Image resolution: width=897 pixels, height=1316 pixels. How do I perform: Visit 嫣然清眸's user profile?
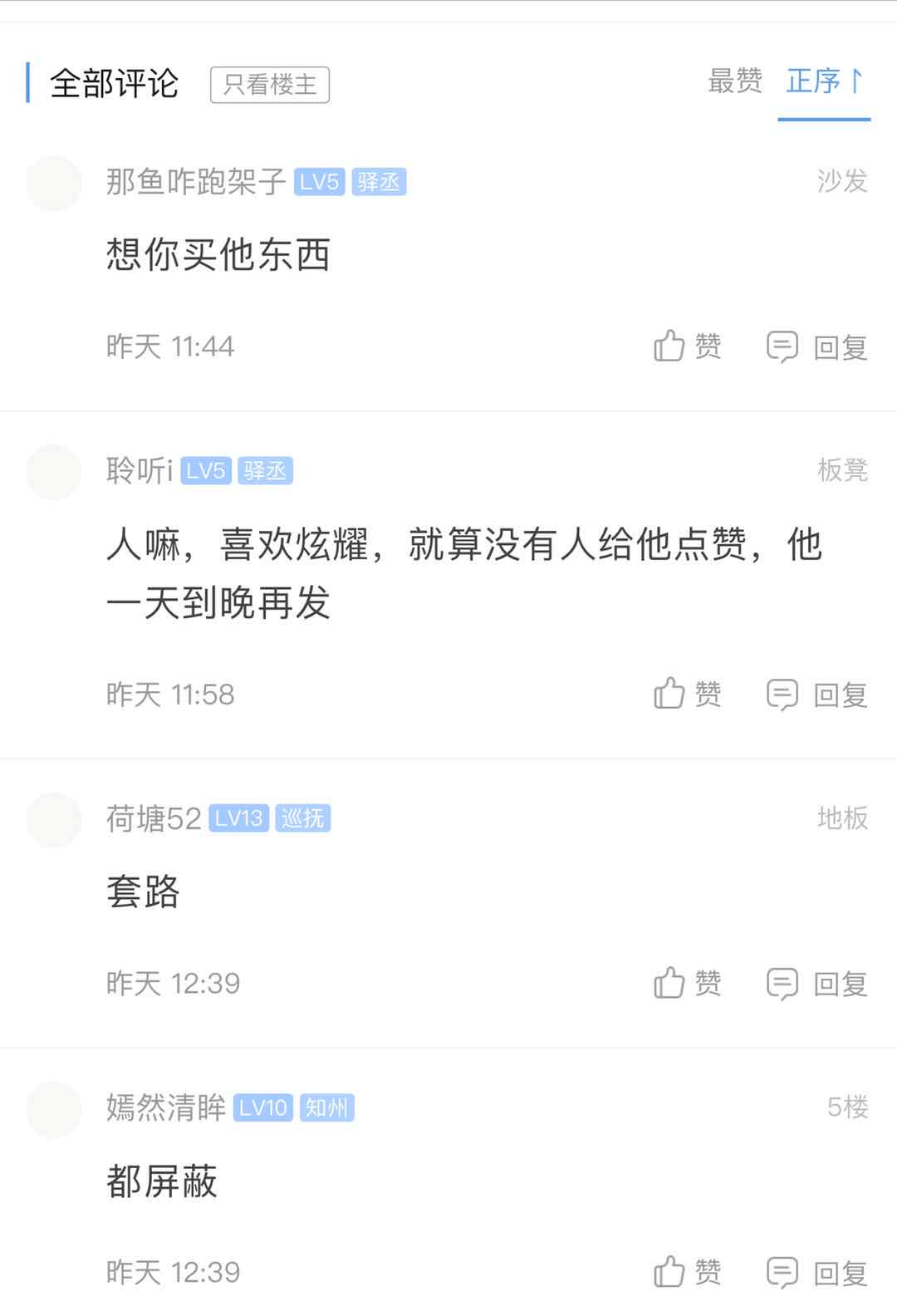(54, 1109)
